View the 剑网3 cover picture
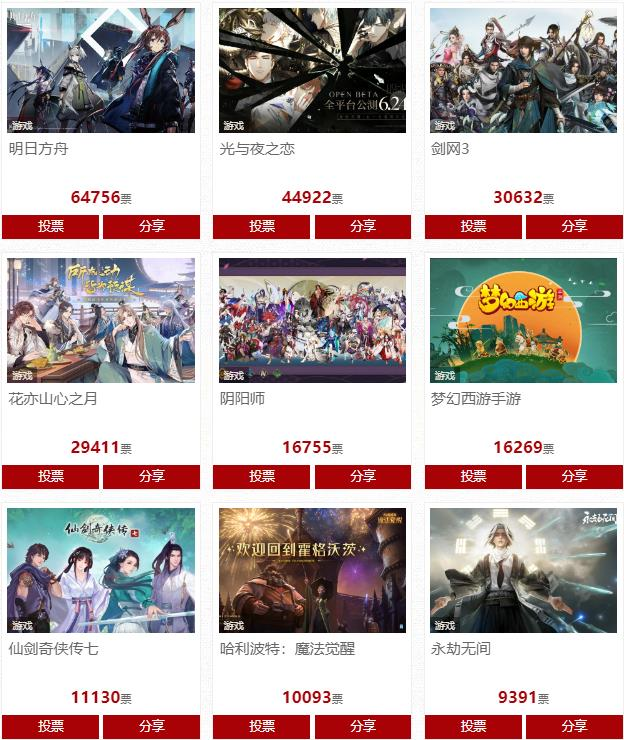 pyautogui.click(x=524, y=70)
